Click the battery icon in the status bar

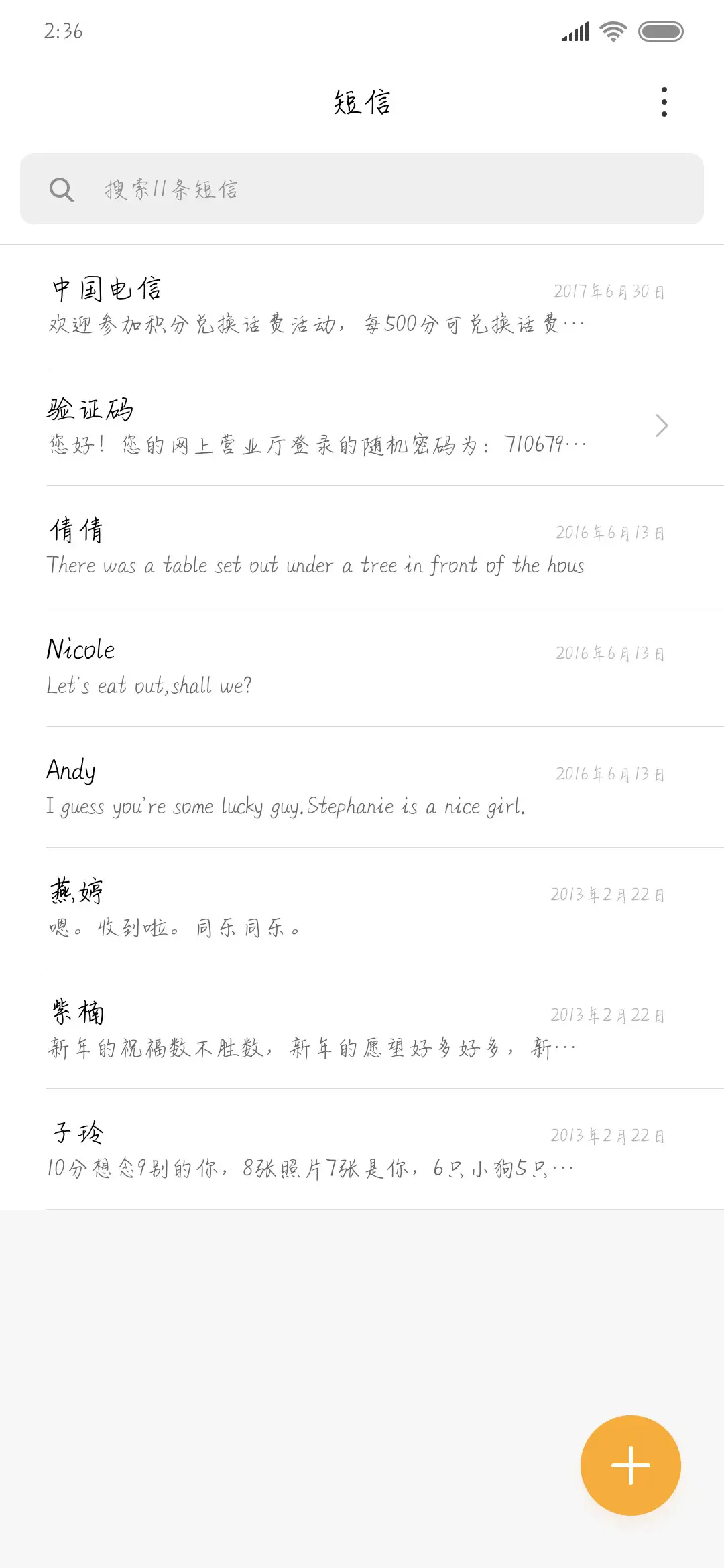[660, 31]
